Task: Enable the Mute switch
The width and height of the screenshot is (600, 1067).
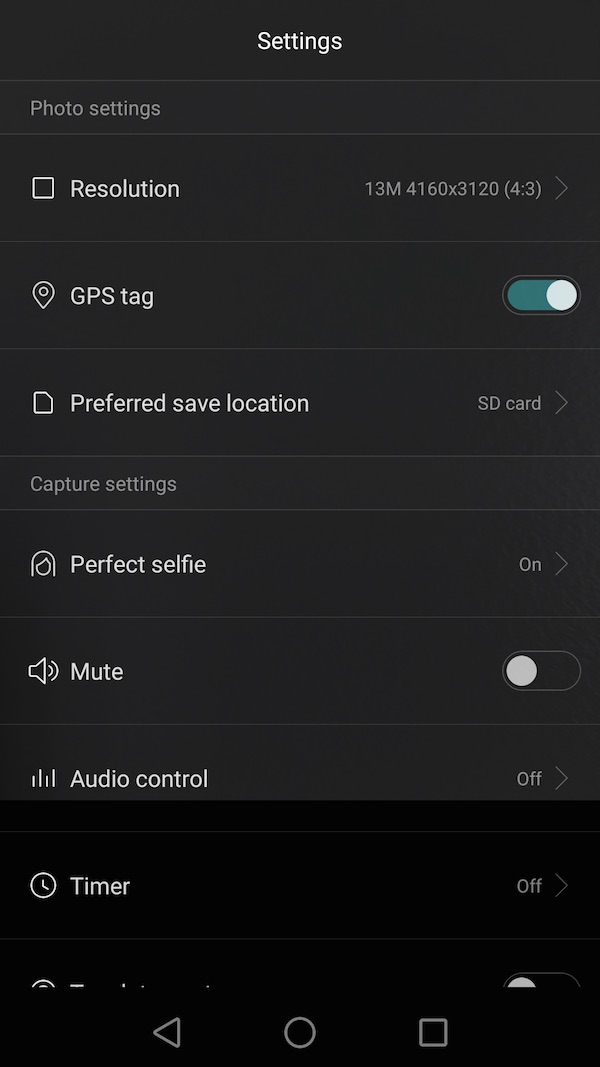Action: tap(541, 671)
